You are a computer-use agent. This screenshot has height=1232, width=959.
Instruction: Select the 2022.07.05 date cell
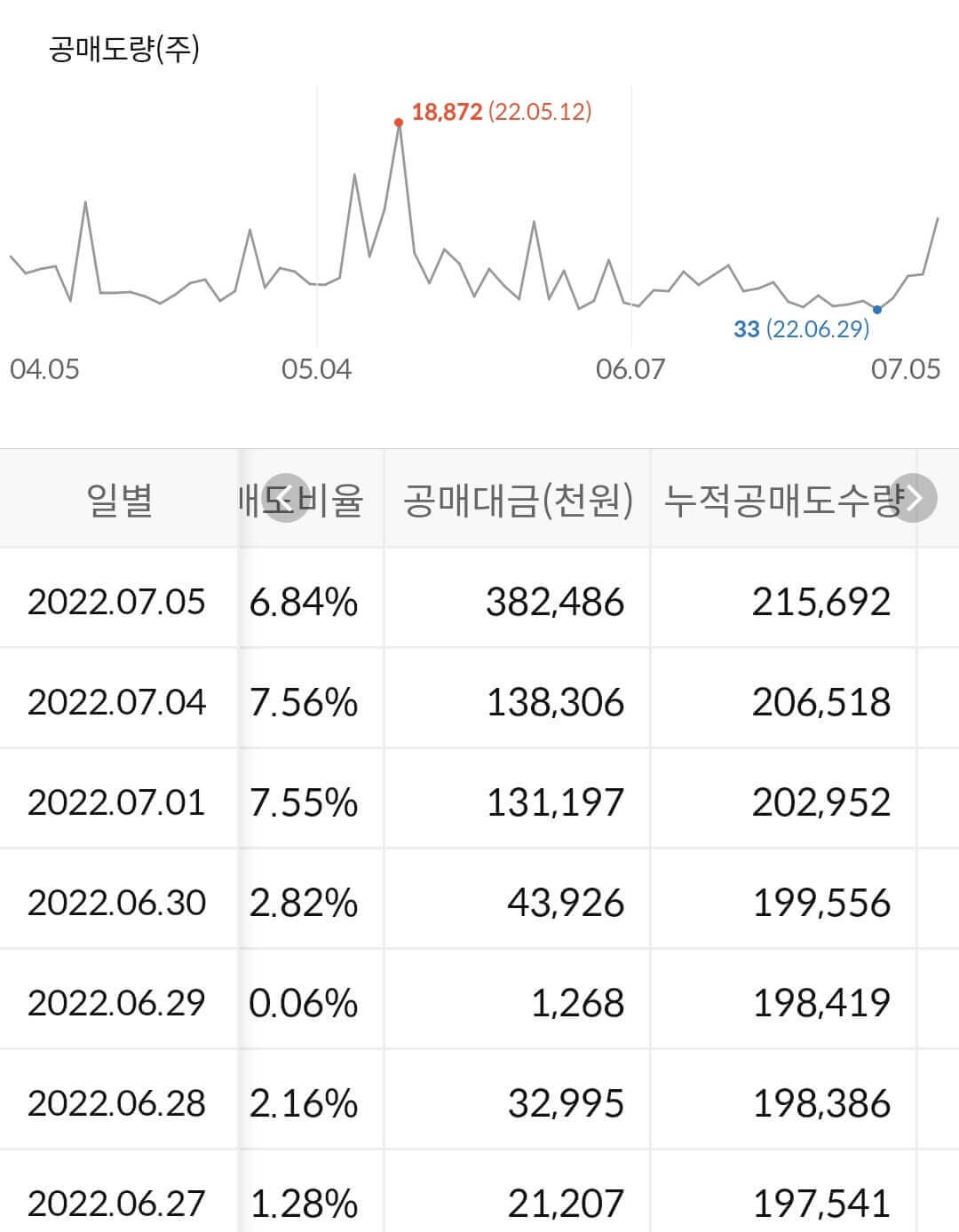point(118,602)
